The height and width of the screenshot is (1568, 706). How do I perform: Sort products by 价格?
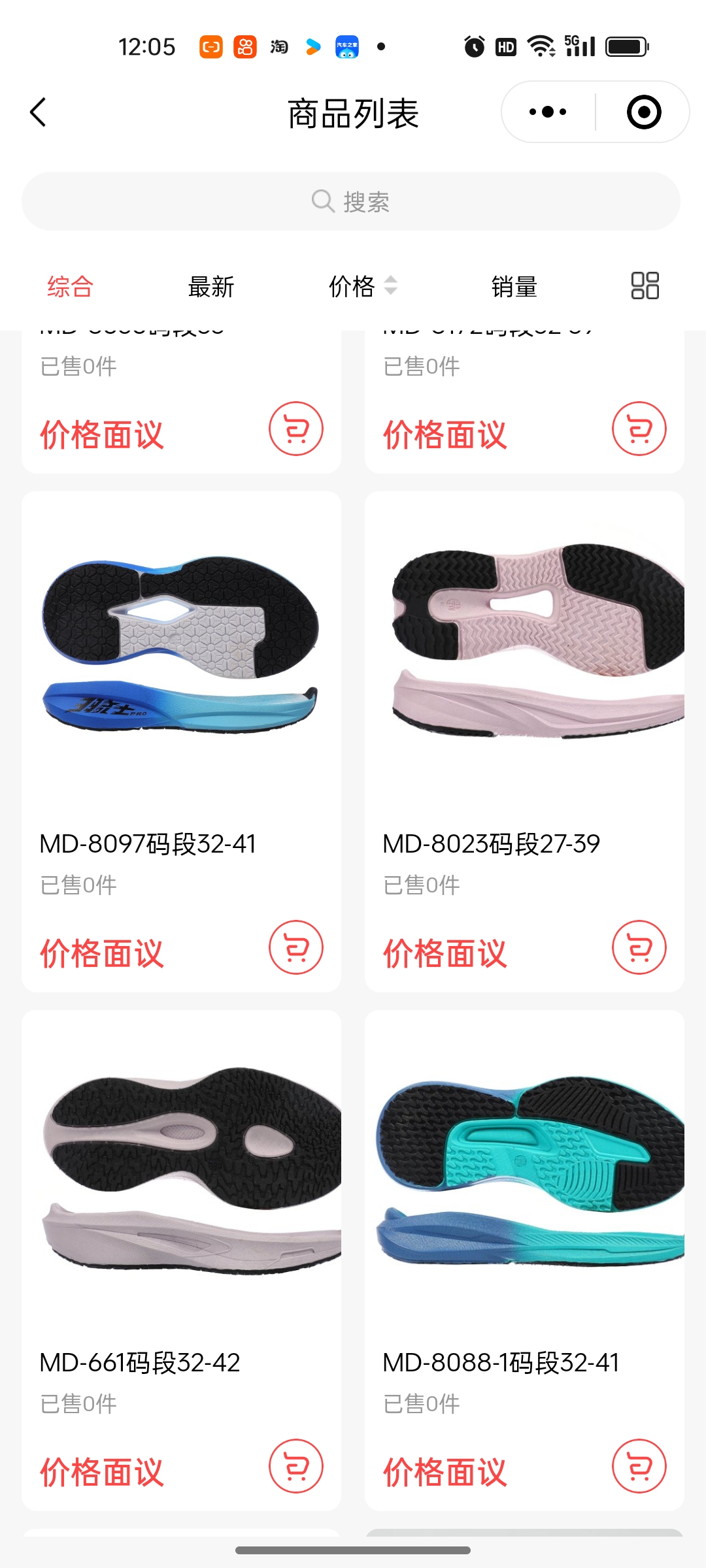point(361,286)
